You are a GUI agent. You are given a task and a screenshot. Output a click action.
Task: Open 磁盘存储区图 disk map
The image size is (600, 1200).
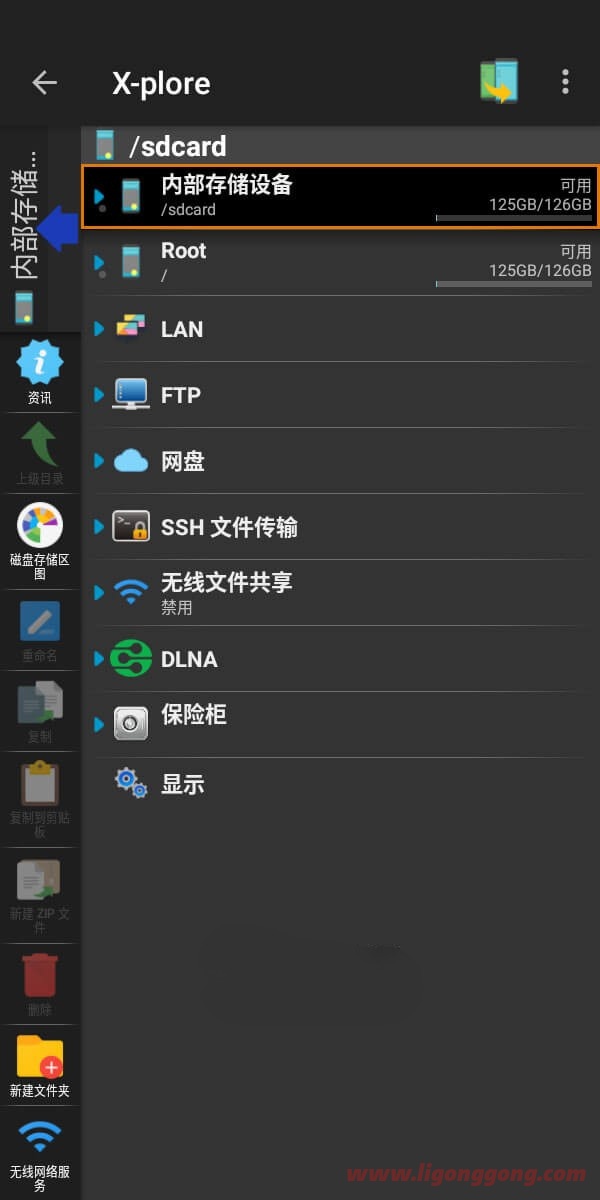[40, 540]
